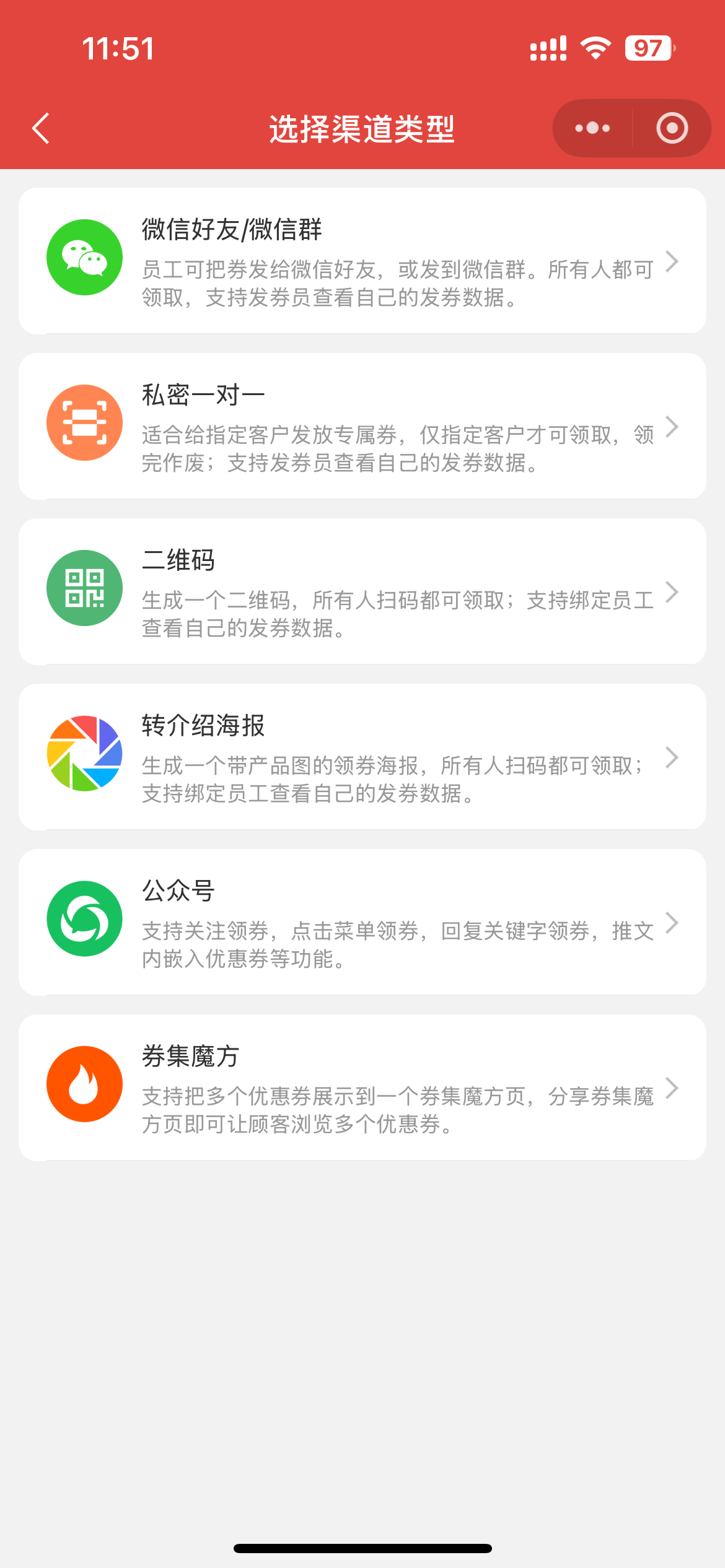Select the 微信好友/微信群 channel
The width and height of the screenshot is (725, 1568).
click(x=362, y=261)
